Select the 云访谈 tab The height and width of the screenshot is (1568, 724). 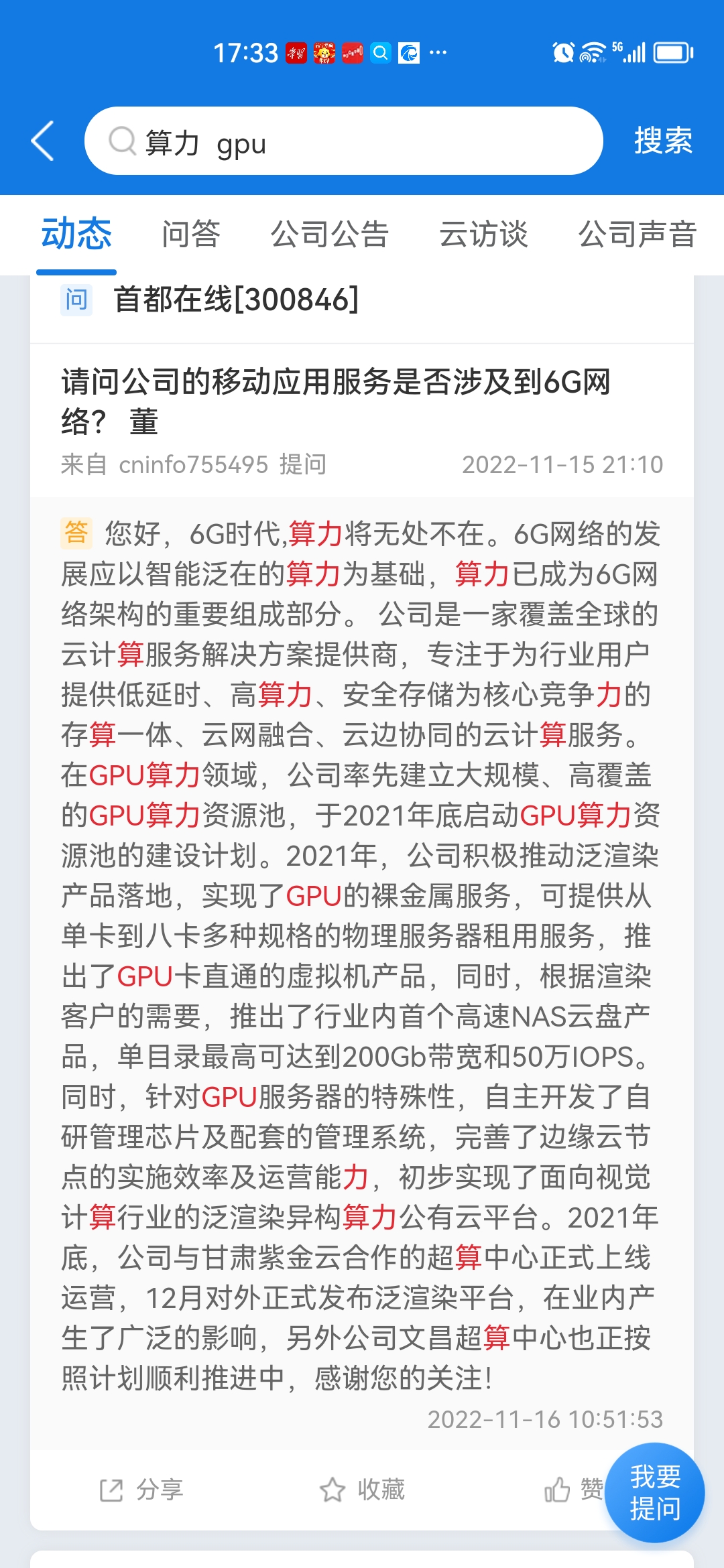coord(483,235)
